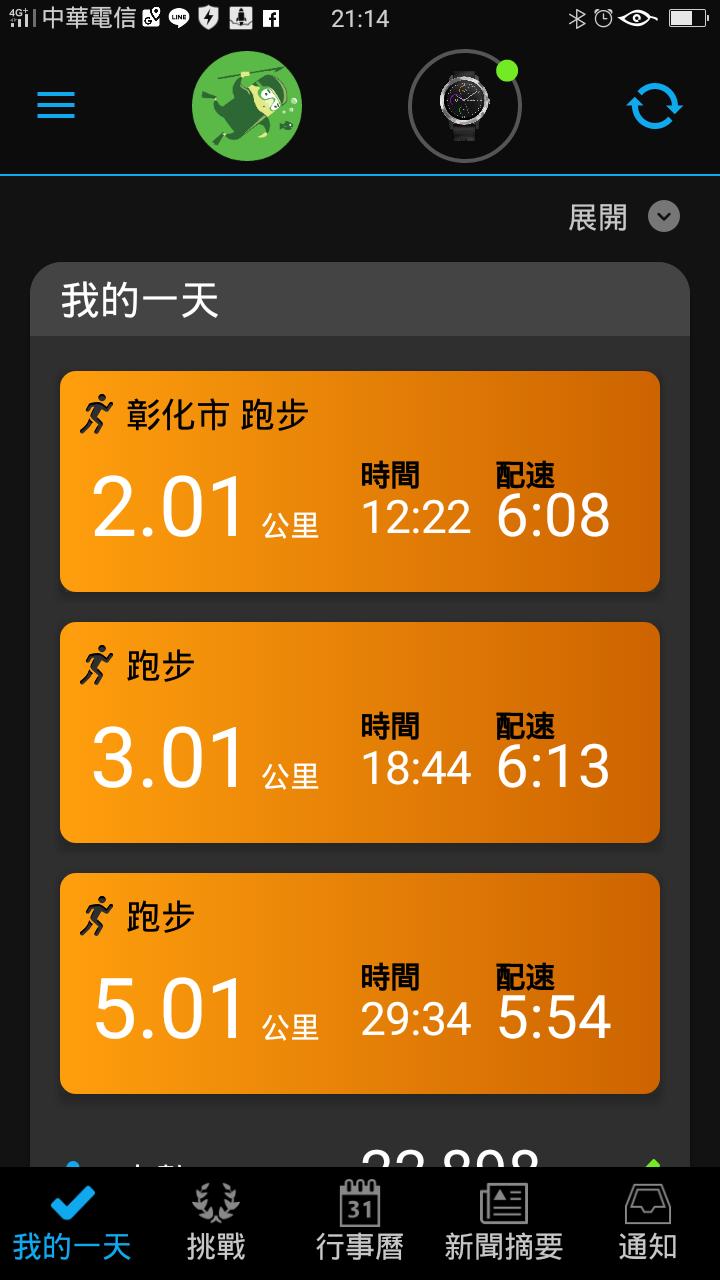Tap the sync refresh icon
This screenshot has width=720, height=1280.
point(654,105)
